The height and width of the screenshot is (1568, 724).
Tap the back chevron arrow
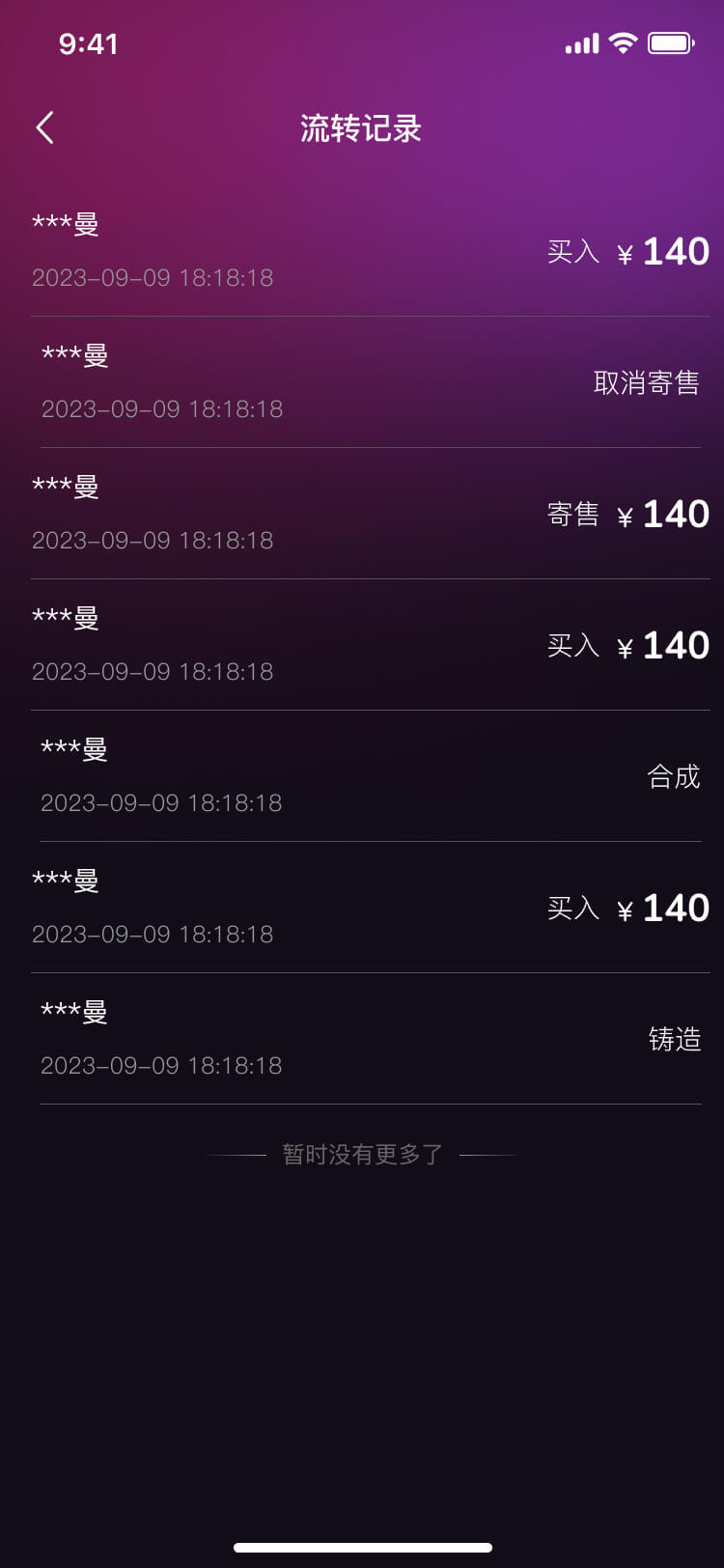pos(43,126)
